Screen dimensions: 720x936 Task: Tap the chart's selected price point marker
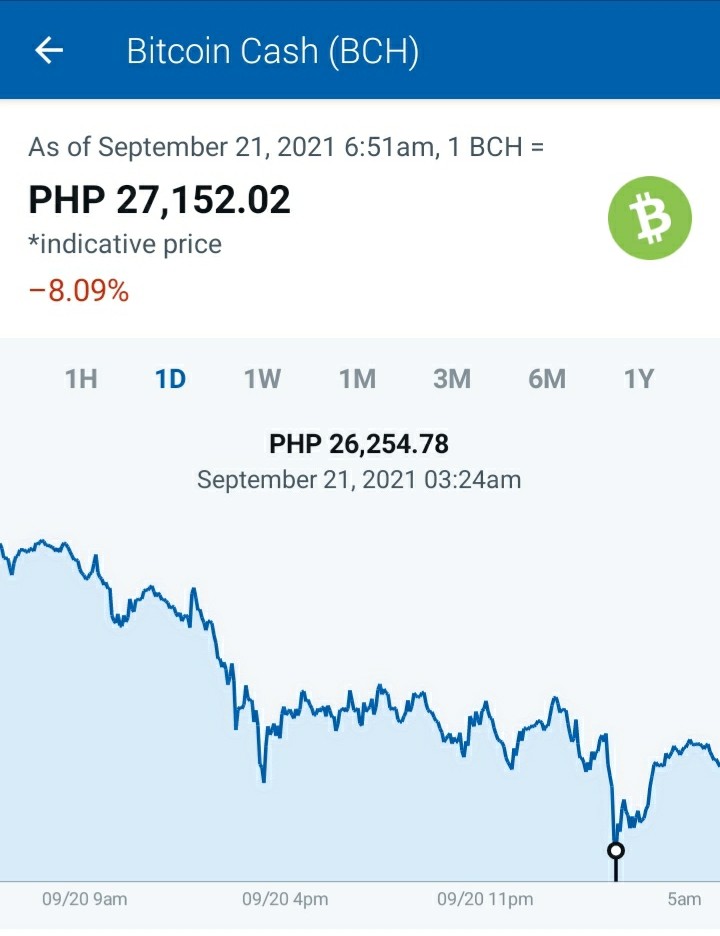tap(616, 850)
